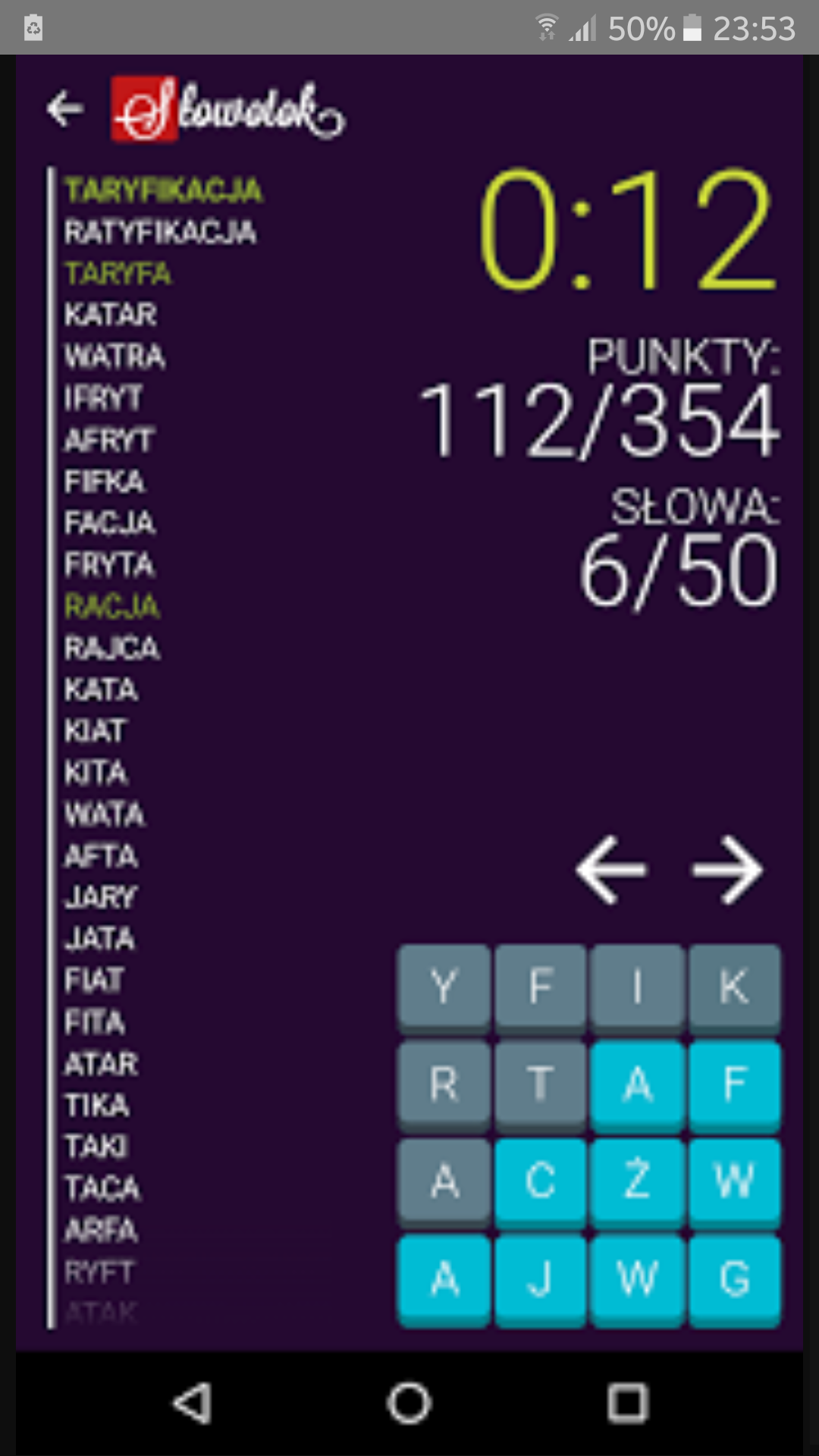819x1456 pixels.
Task: Tap the right arrow above the letter grid
Action: coord(727,871)
